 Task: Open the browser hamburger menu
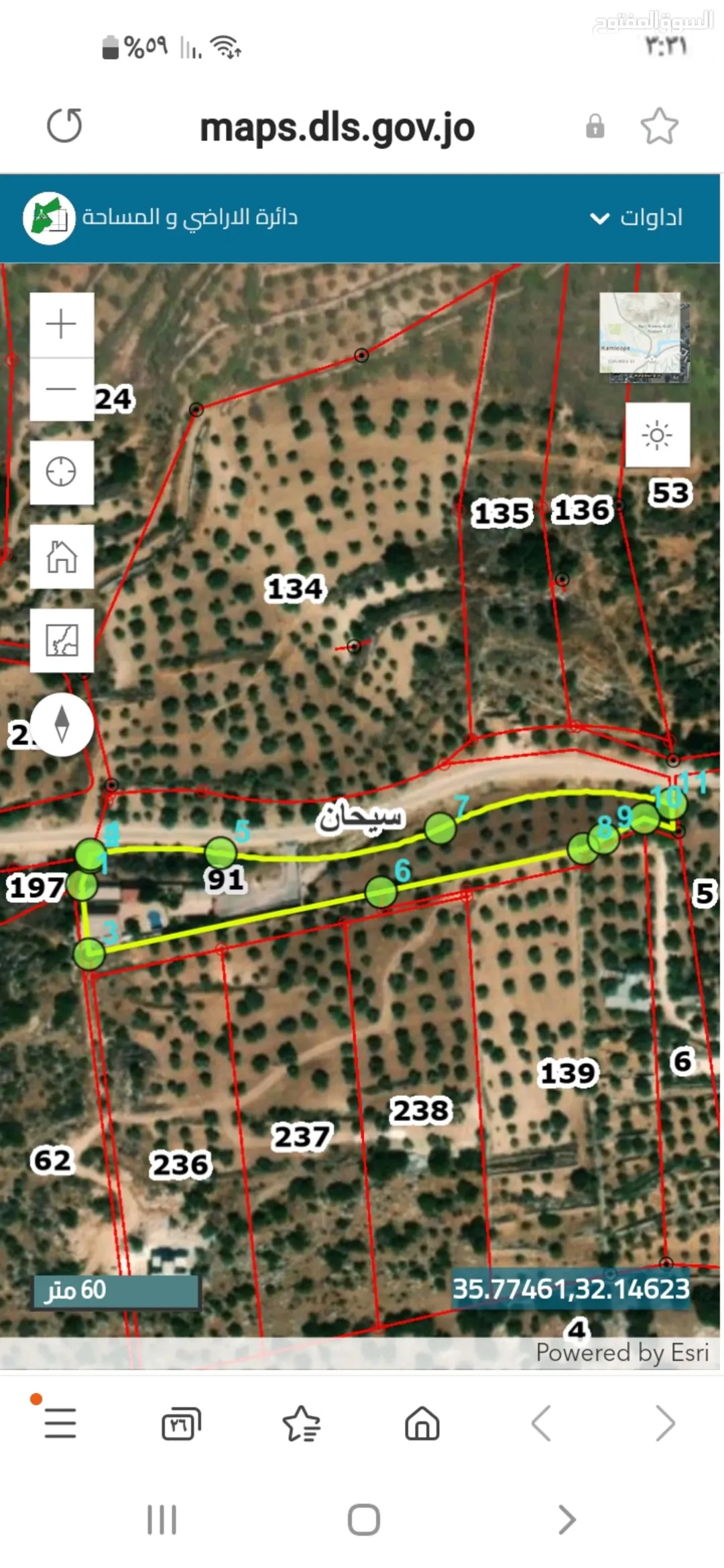(x=60, y=1423)
